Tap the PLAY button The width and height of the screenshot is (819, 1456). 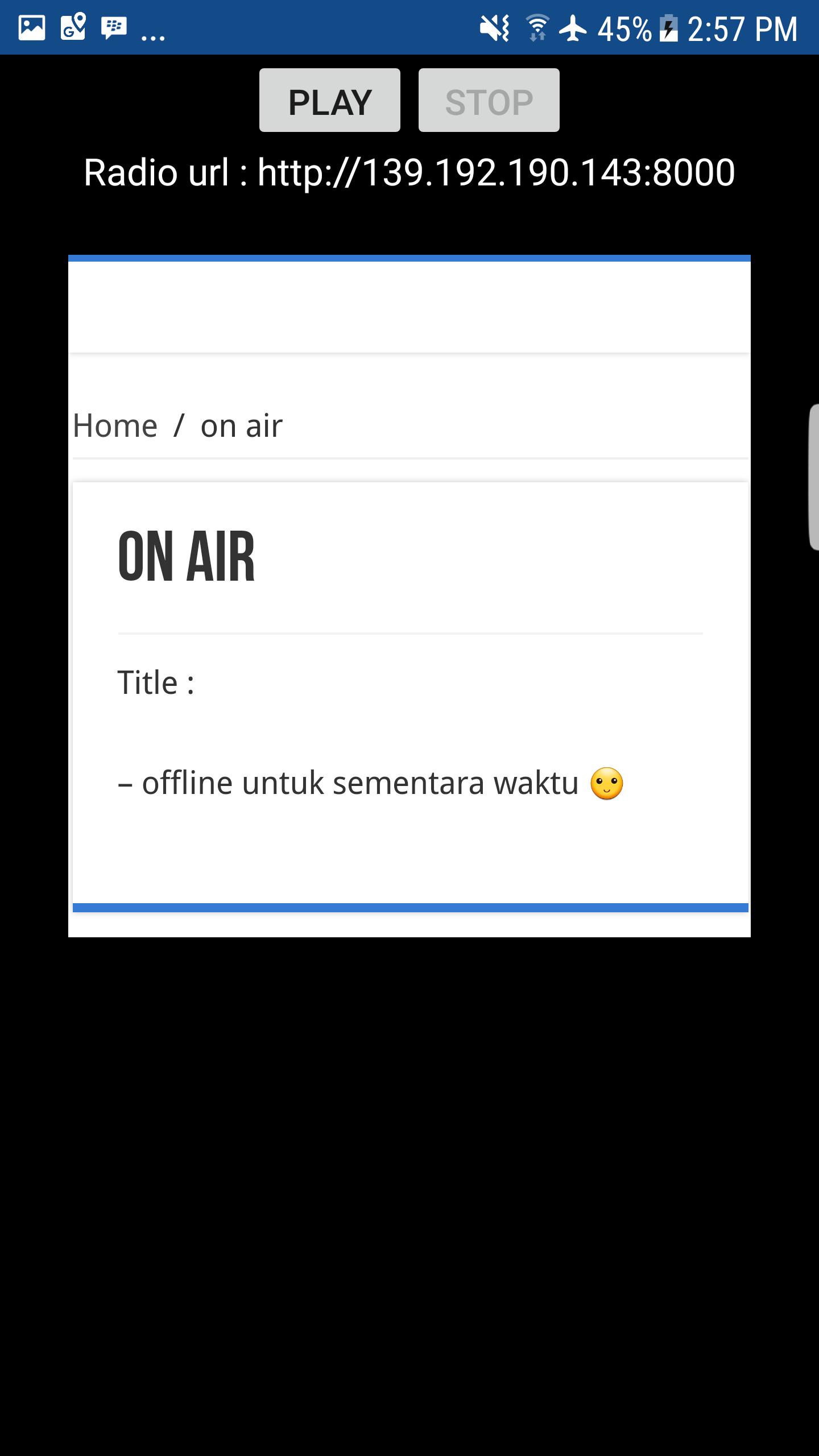pos(330,101)
